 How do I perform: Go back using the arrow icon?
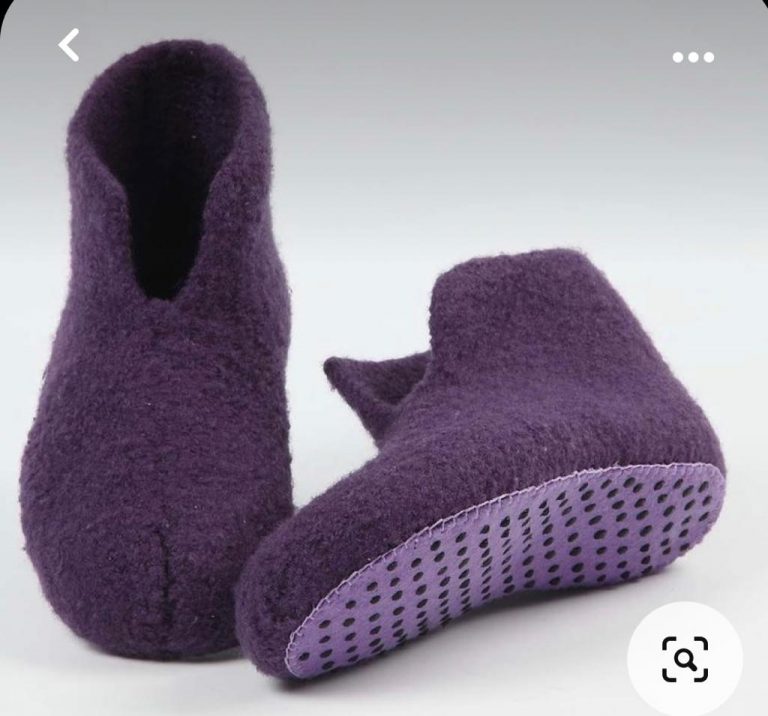point(68,45)
